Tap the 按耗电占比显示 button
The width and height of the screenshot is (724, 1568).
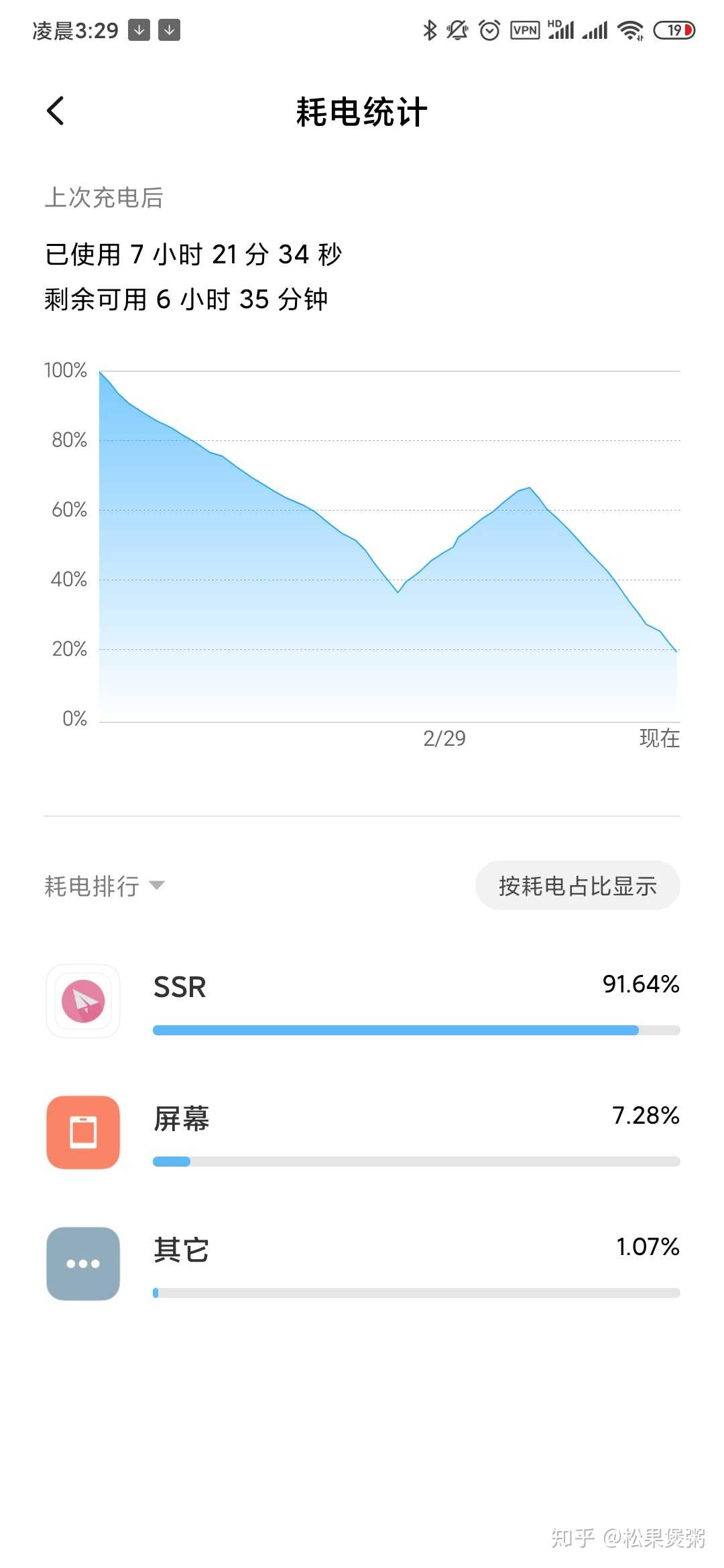[x=577, y=886]
